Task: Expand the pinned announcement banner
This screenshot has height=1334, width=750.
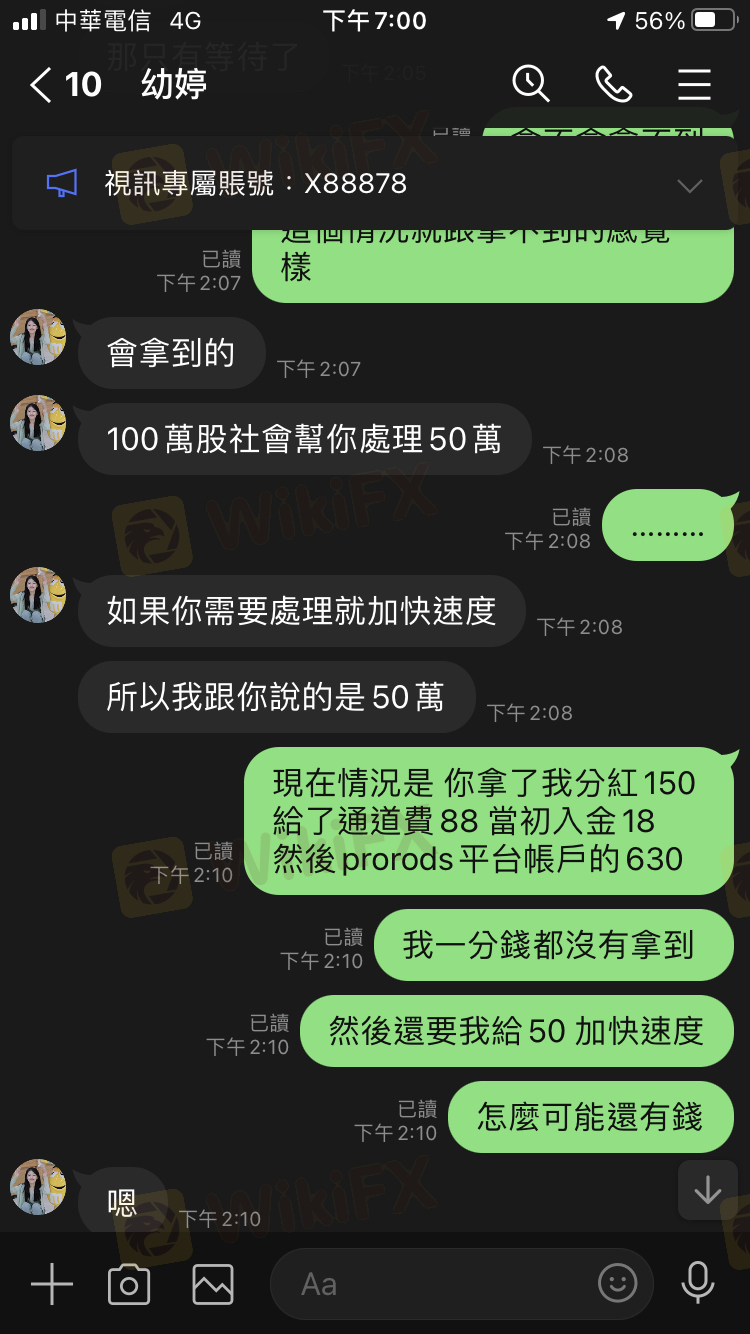Action: [x=689, y=185]
